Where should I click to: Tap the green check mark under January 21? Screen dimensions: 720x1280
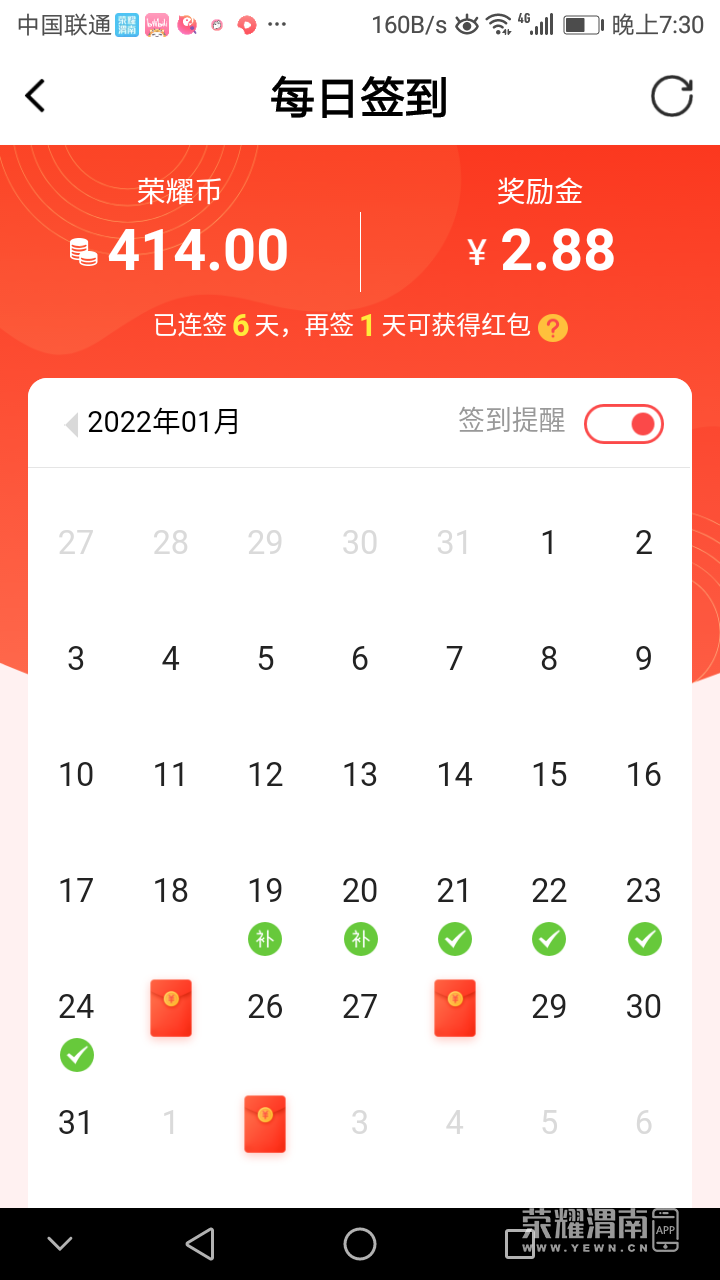tap(454, 939)
